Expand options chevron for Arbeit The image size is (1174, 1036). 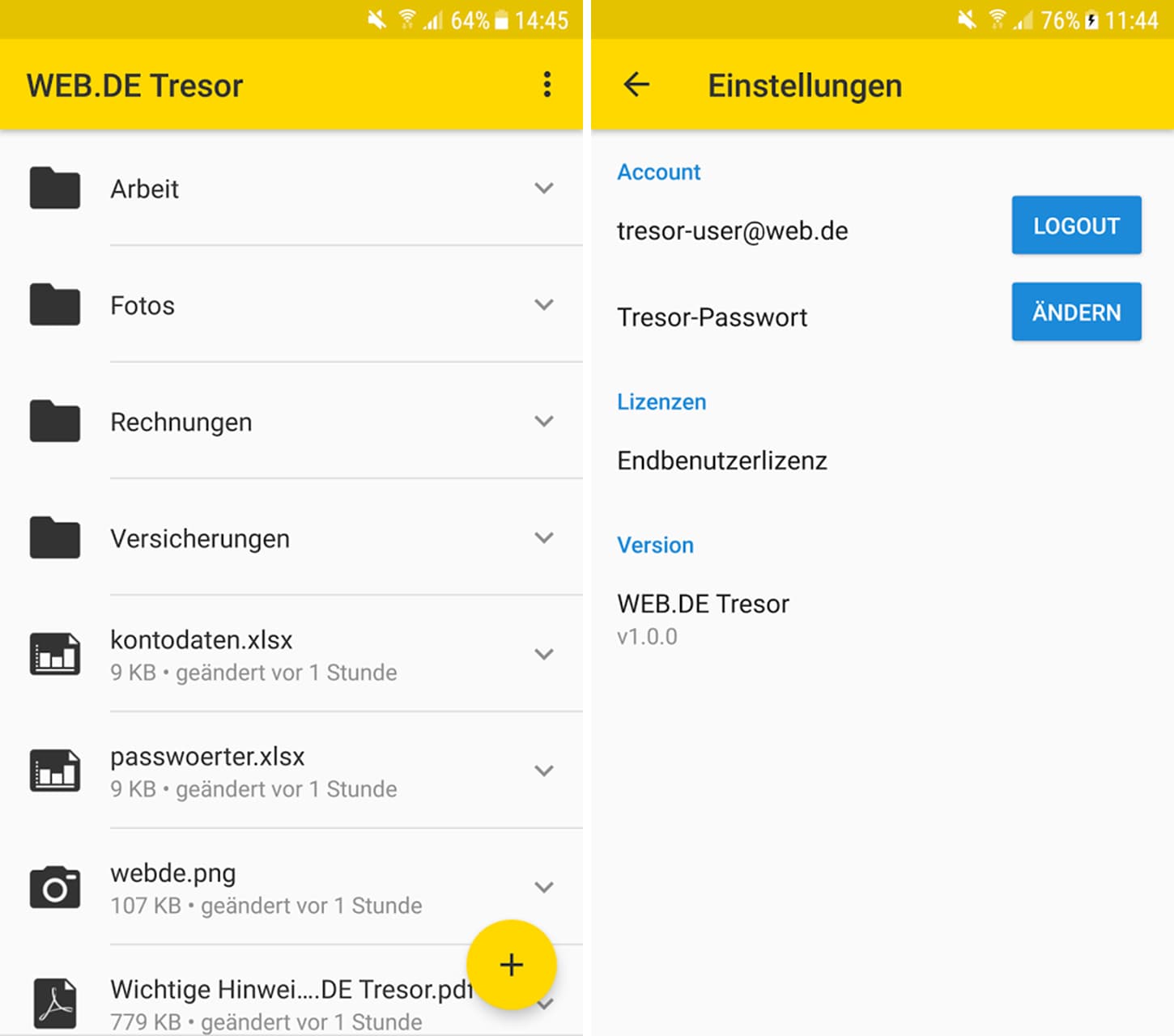pos(544,189)
